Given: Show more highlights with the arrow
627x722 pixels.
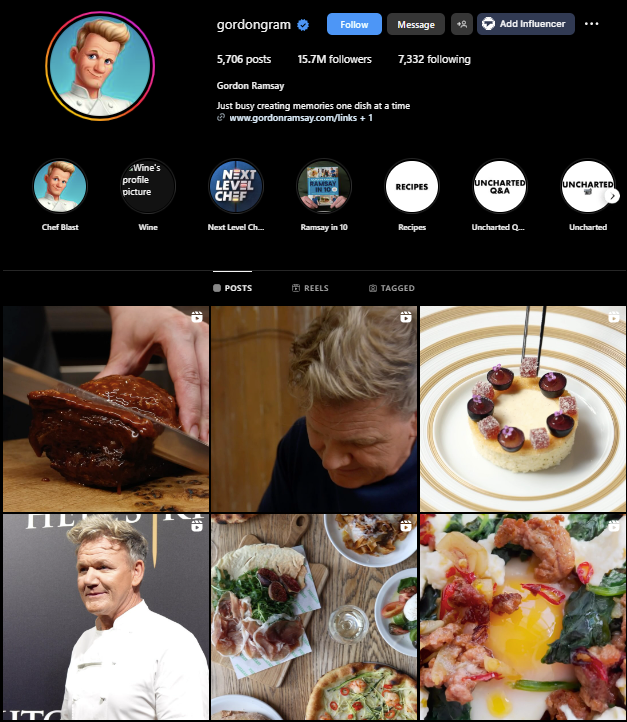Looking at the screenshot, I should click(613, 196).
